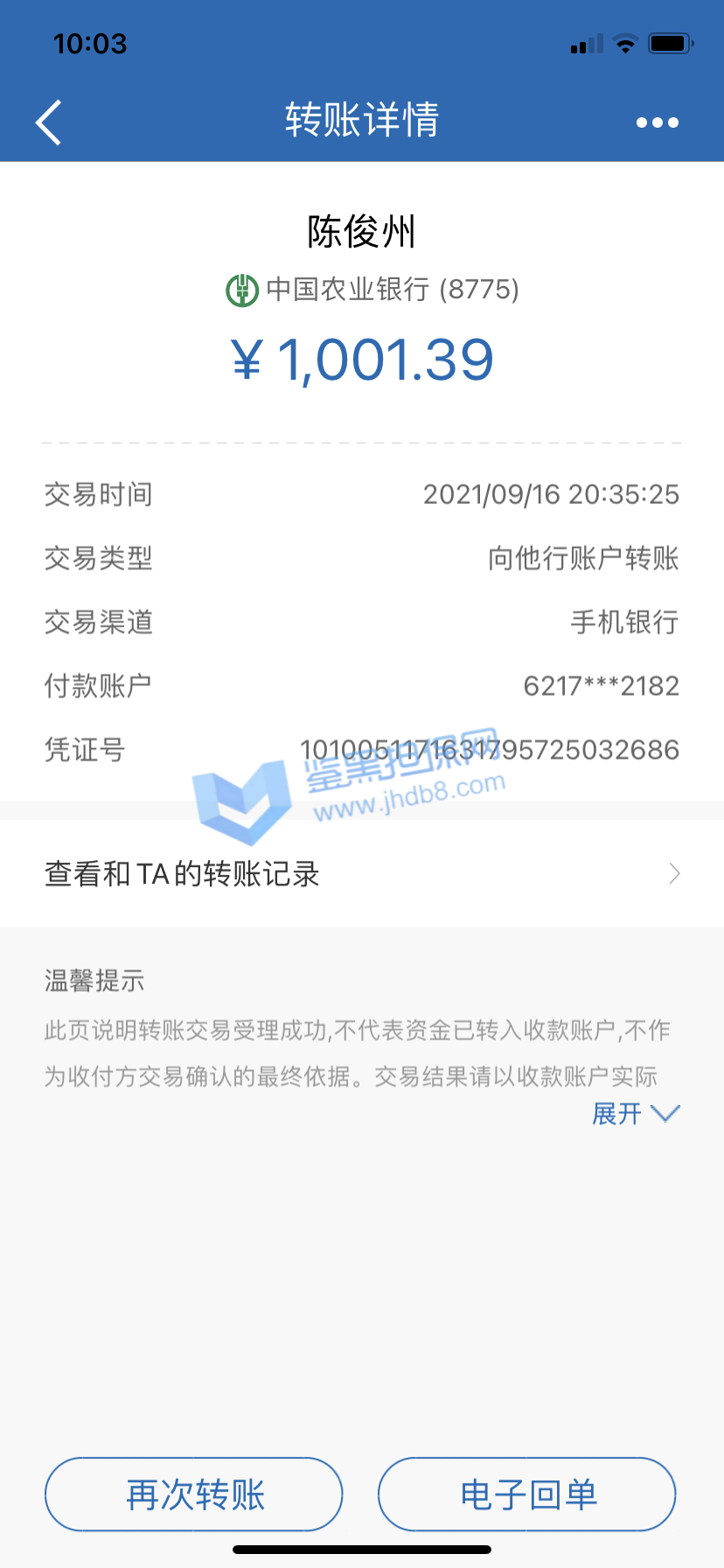
Task: Open the 电子回单 electronic receipt
Action: (x=527, y=1494)
